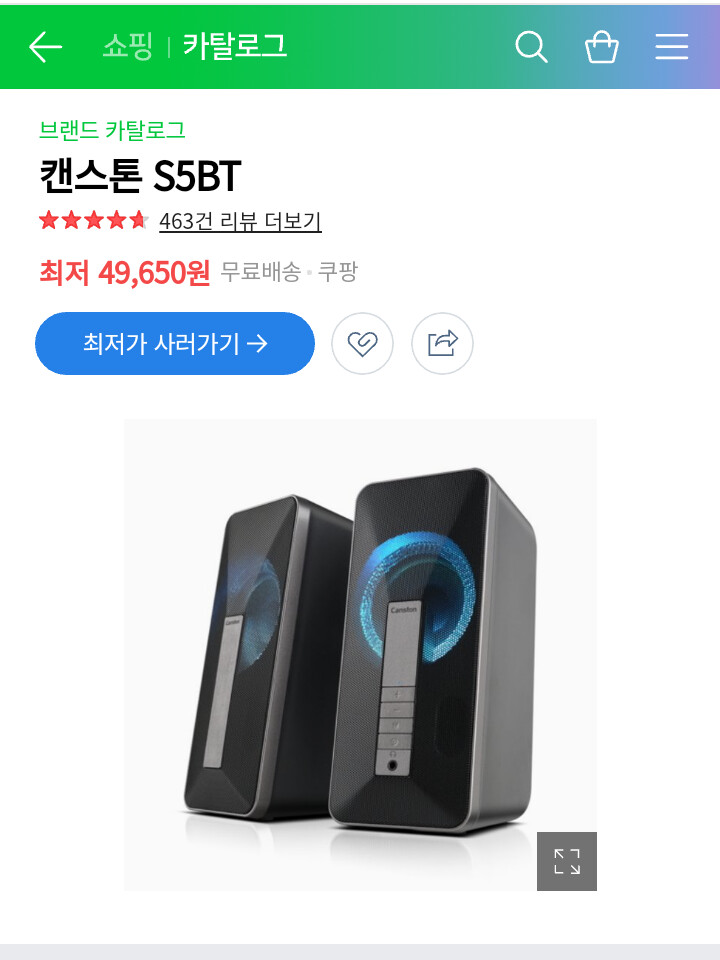Open the search icon in the header
720x960 pixels.
(x=531, y=45)
